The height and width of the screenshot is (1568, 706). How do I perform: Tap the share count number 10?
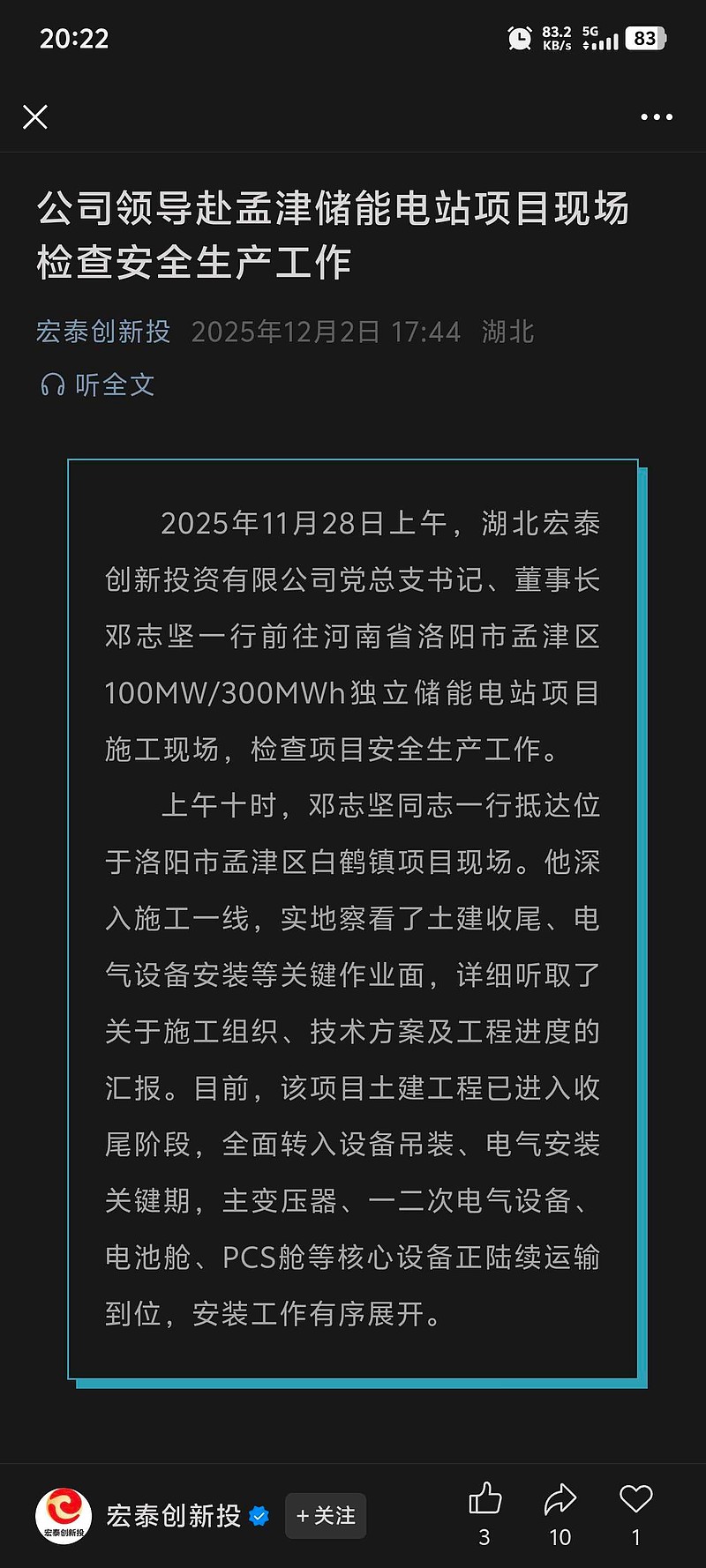(560, 1535)
